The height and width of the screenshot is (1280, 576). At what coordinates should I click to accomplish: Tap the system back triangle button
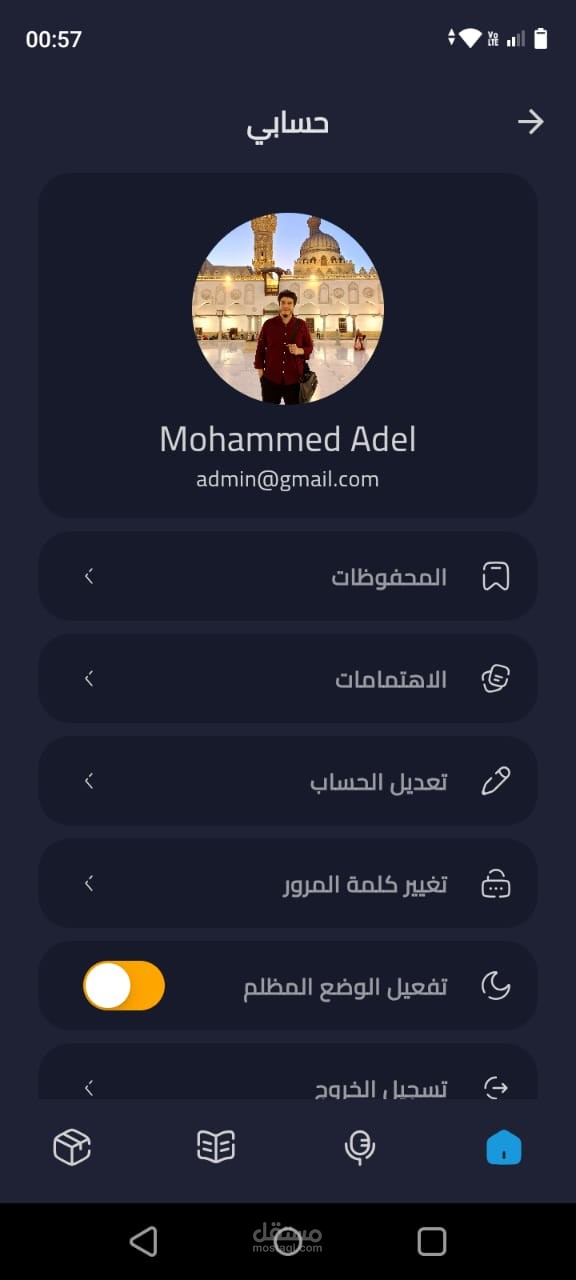click(x=143, y=1241)
